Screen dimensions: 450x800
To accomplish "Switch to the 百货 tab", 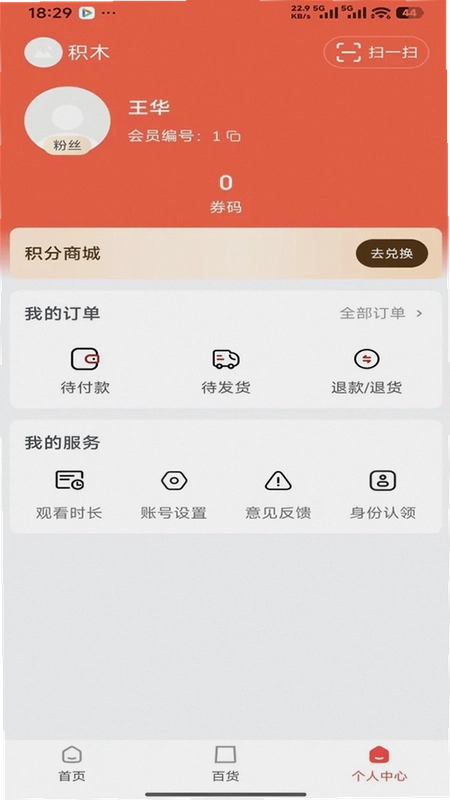I will [x=225, y=764].
